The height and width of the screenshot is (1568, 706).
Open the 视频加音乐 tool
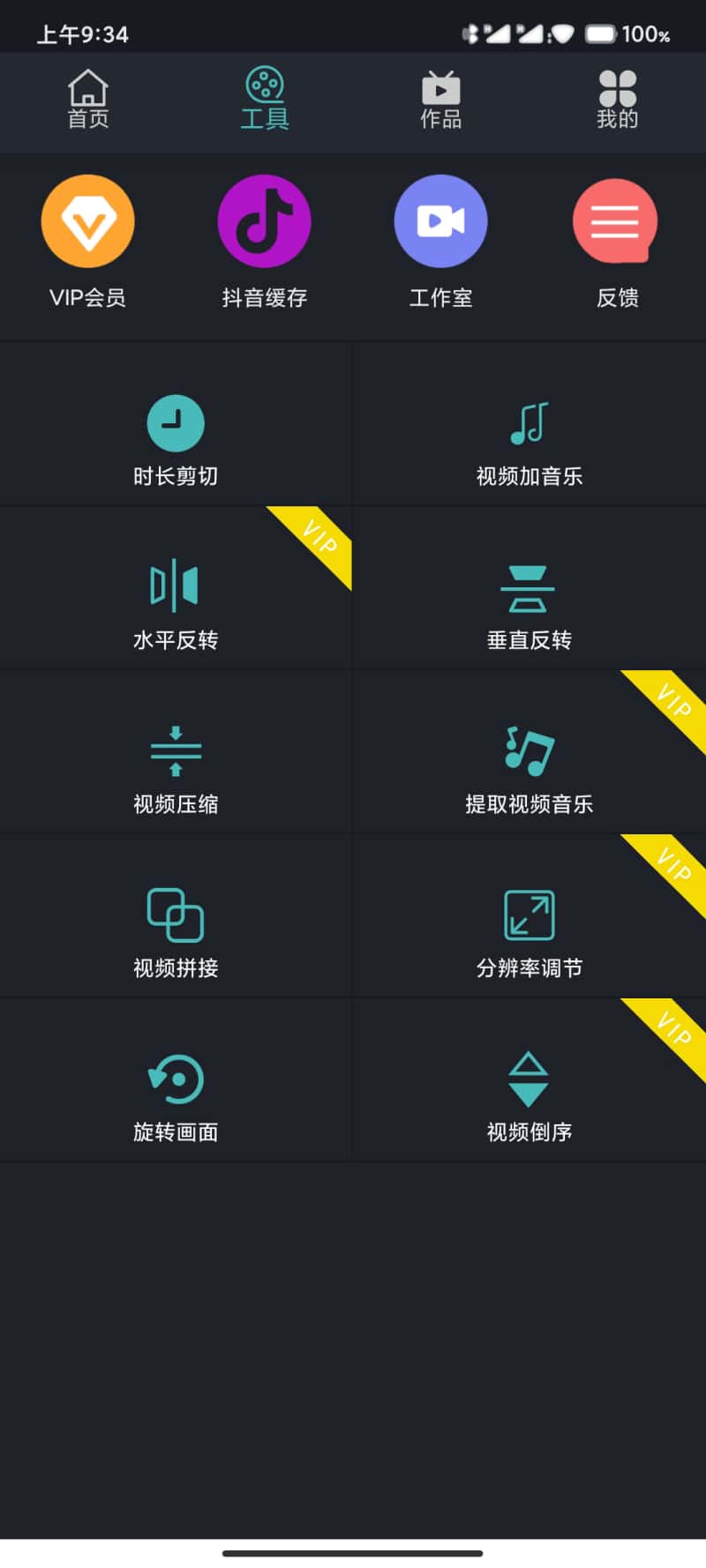tap(529, 439)
